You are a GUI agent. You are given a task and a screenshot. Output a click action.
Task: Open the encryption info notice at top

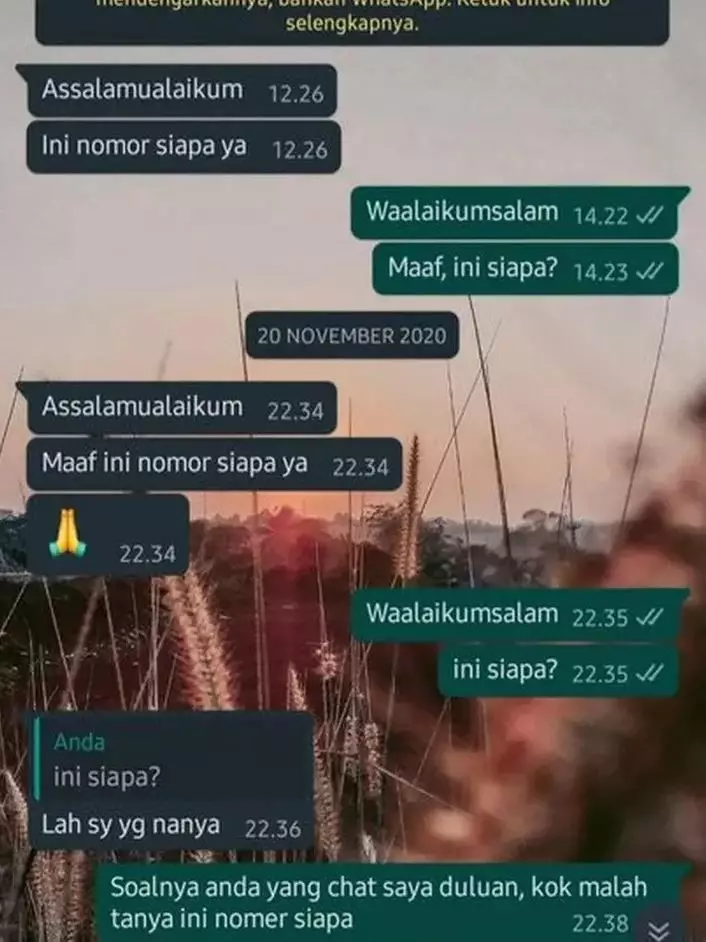(352, 18)
